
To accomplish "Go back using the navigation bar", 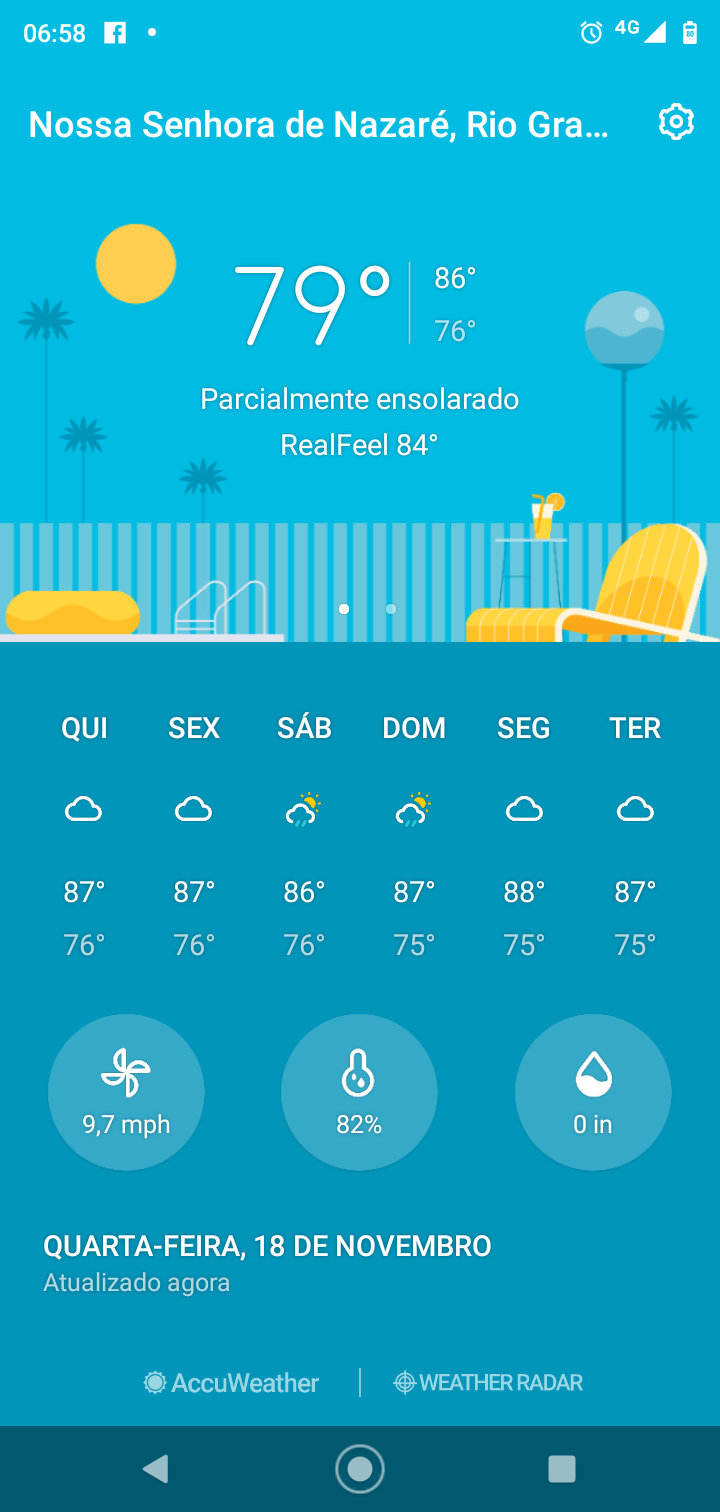I will [x=156, y=1468].
